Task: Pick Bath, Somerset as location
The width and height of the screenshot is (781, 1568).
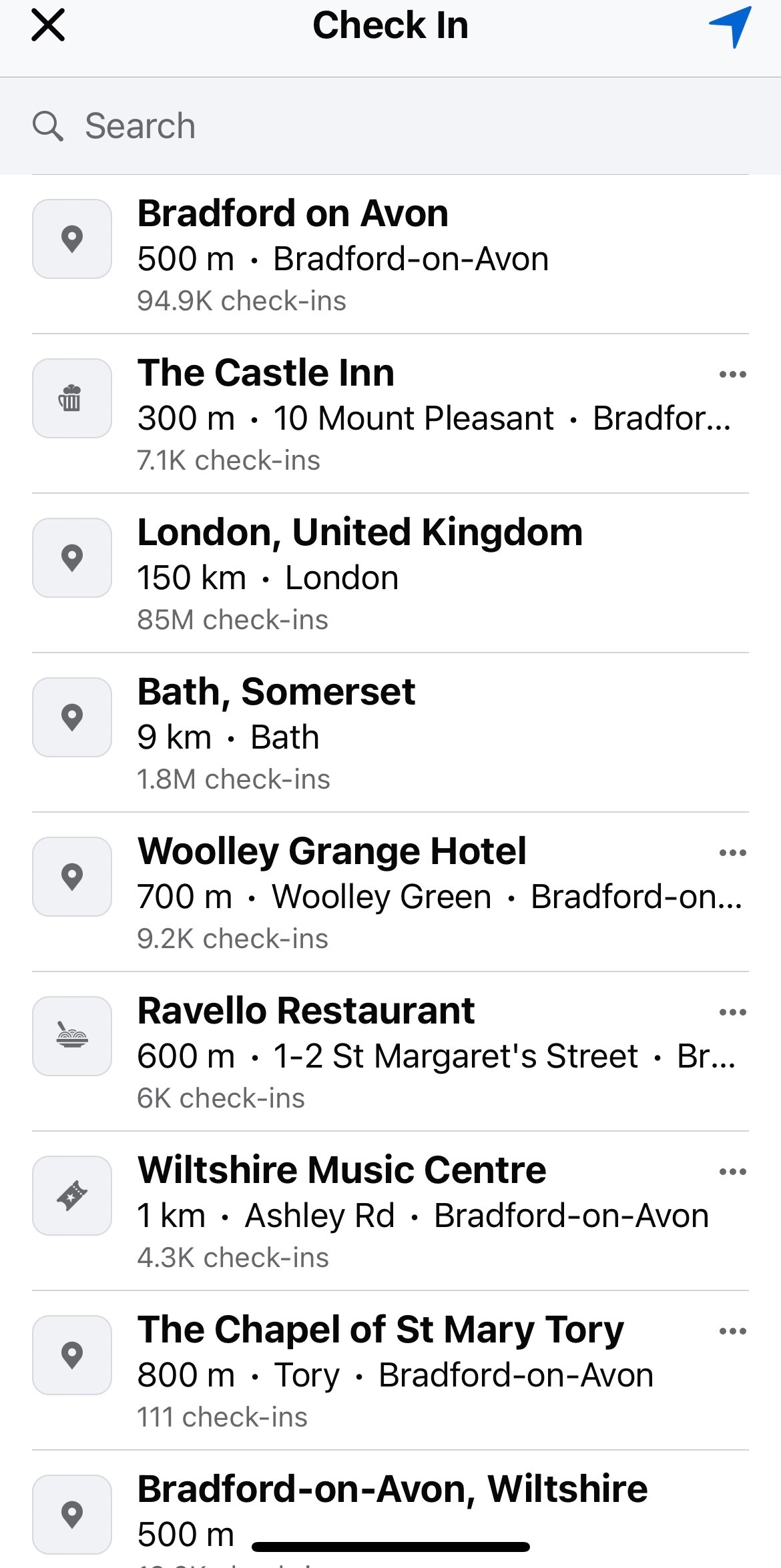Action: [390, 733]
